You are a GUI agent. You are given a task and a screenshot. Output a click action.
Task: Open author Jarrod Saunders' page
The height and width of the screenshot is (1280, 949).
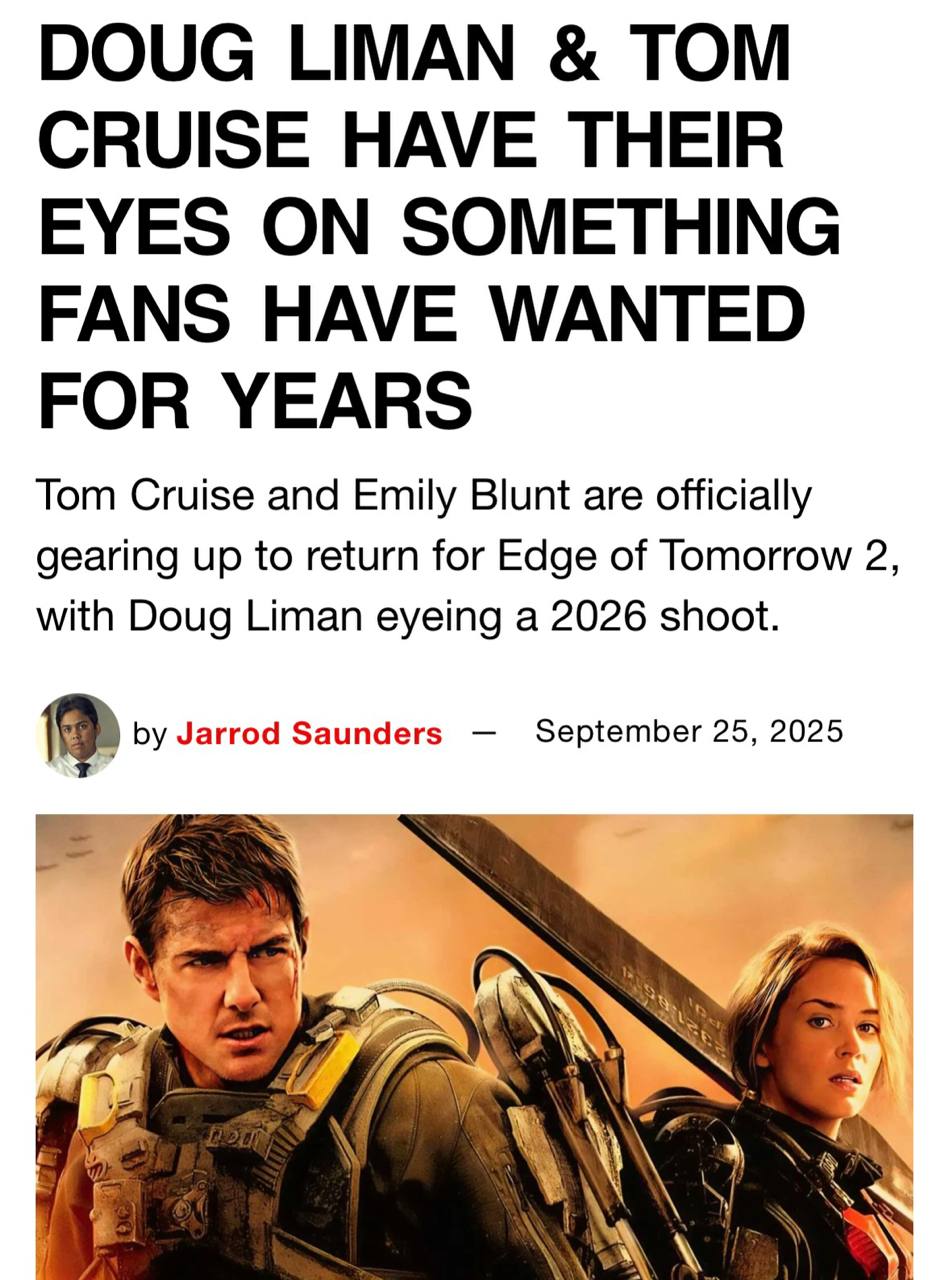pos(308,733)
